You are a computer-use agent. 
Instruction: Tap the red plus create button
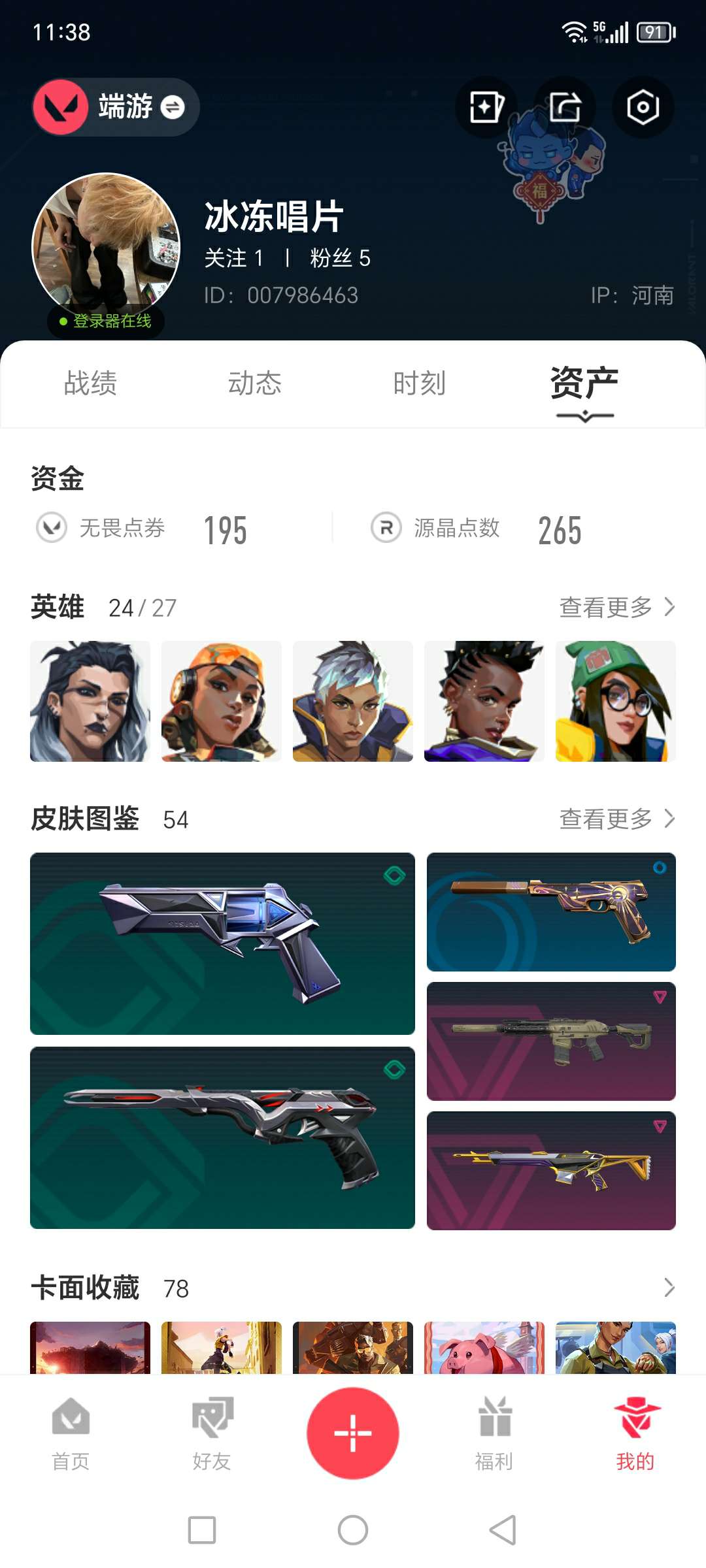coord(353,1433)
